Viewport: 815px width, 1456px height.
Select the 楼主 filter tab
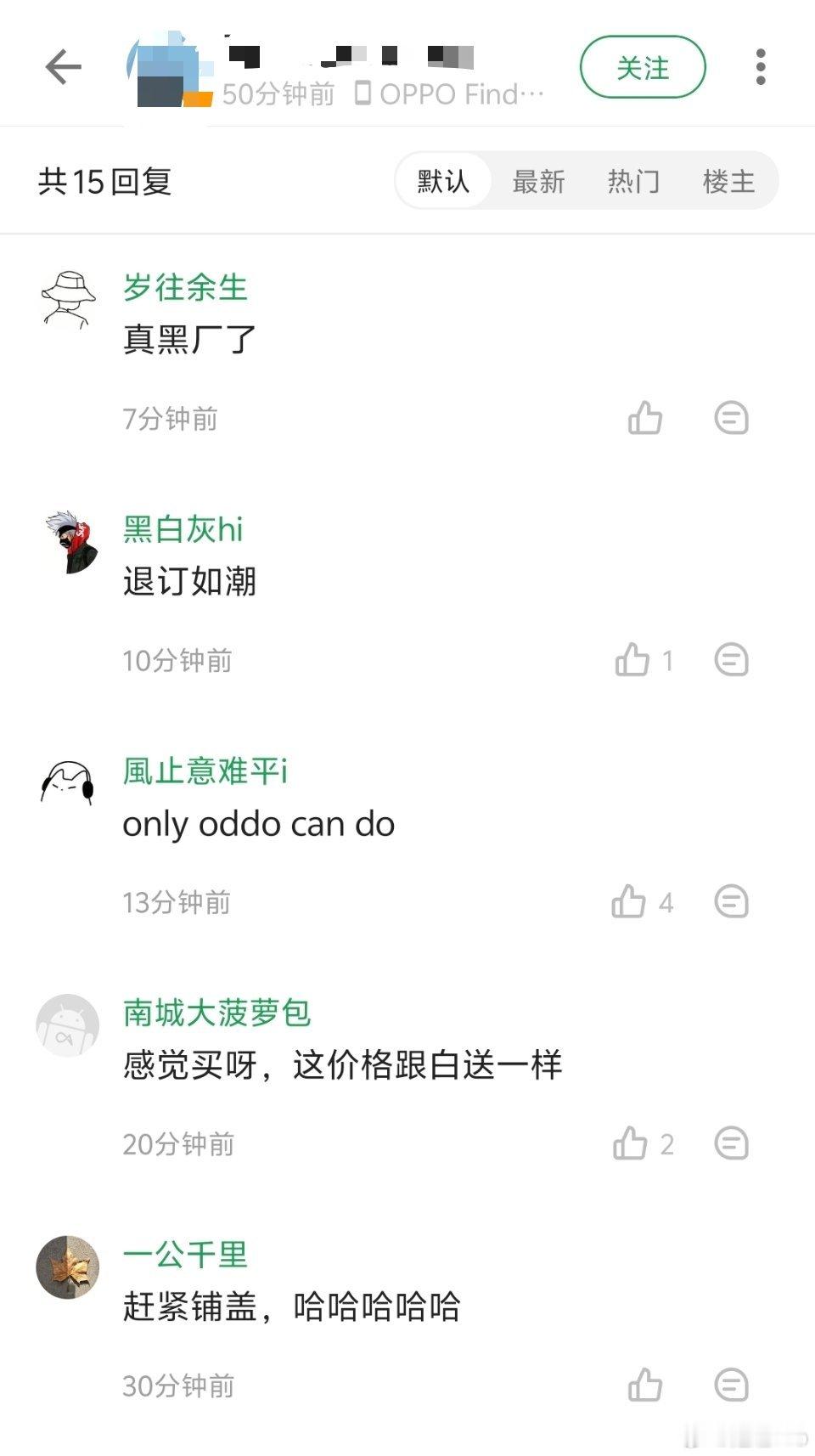(730, 181)
